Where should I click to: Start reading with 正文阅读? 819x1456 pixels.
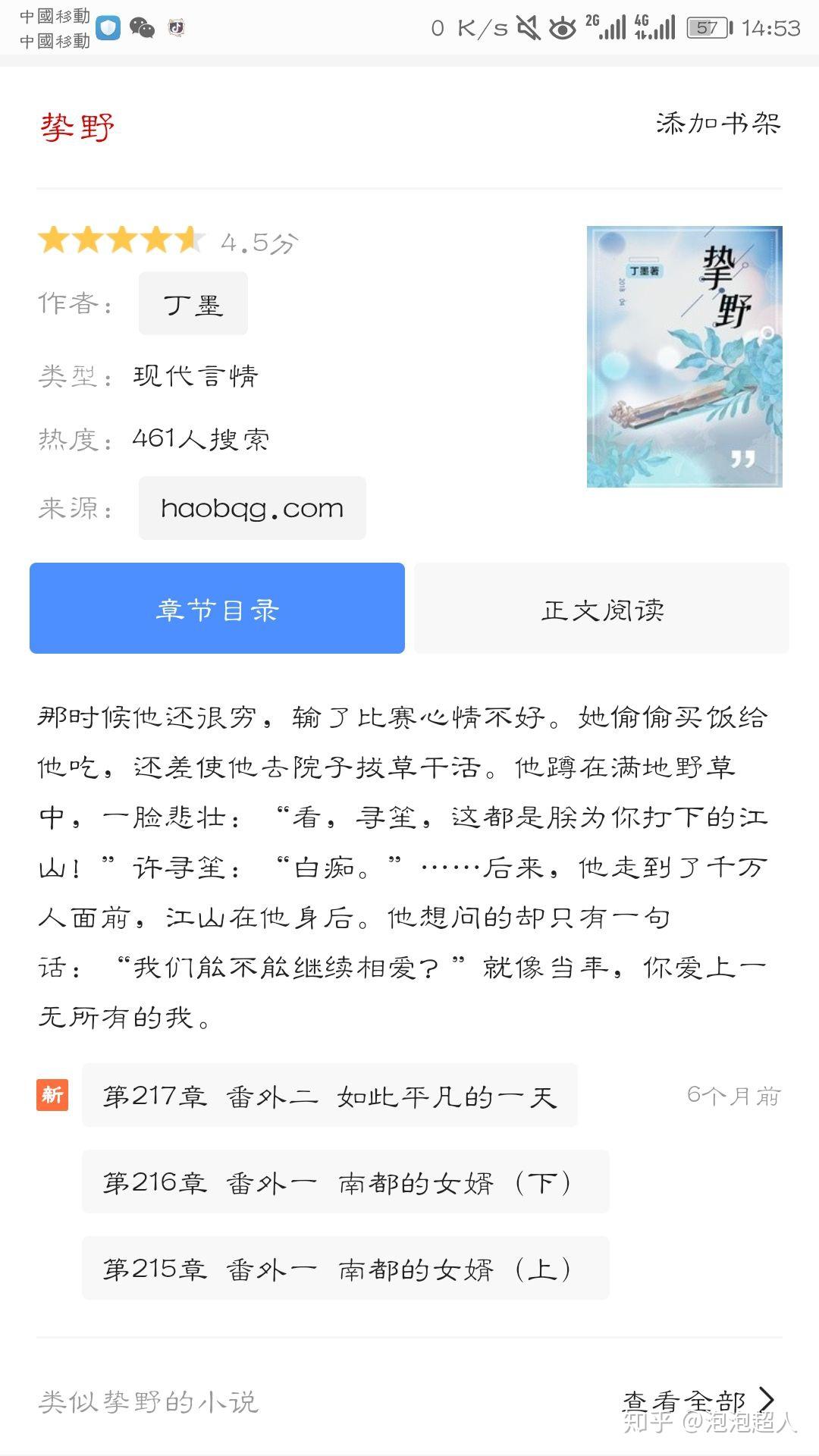[601, 608]
